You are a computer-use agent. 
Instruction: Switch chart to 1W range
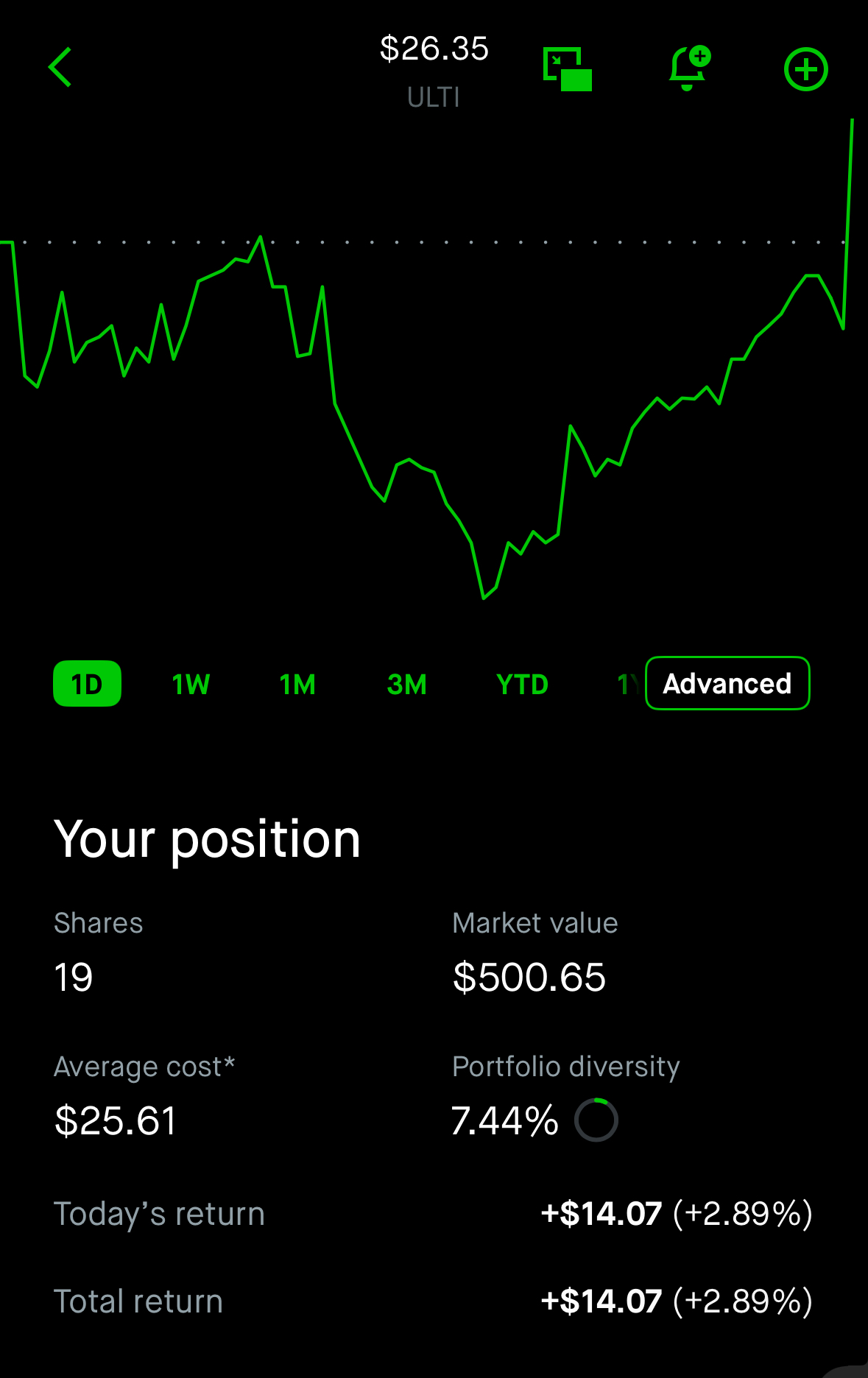191,685
